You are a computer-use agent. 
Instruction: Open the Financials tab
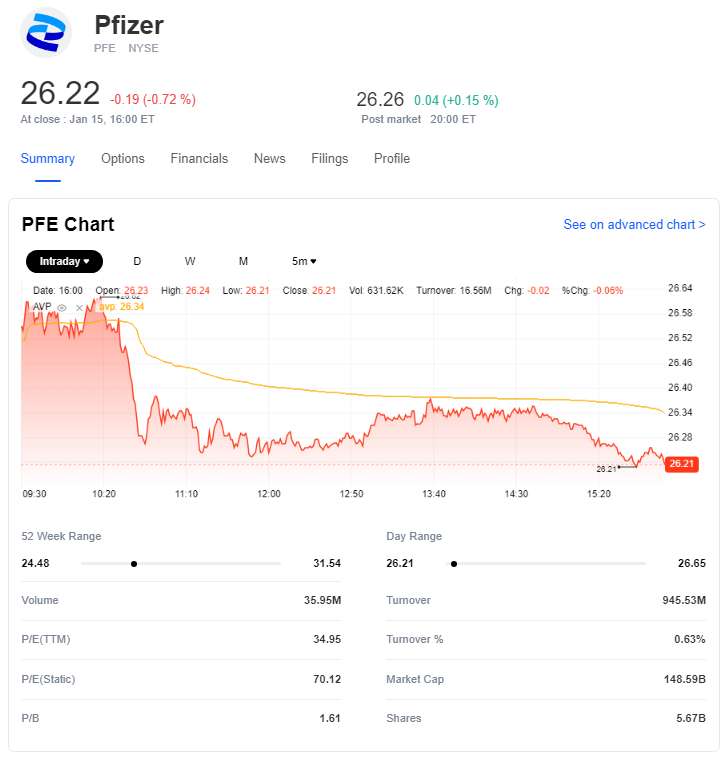pyautogui.click(x=199, y=158)
